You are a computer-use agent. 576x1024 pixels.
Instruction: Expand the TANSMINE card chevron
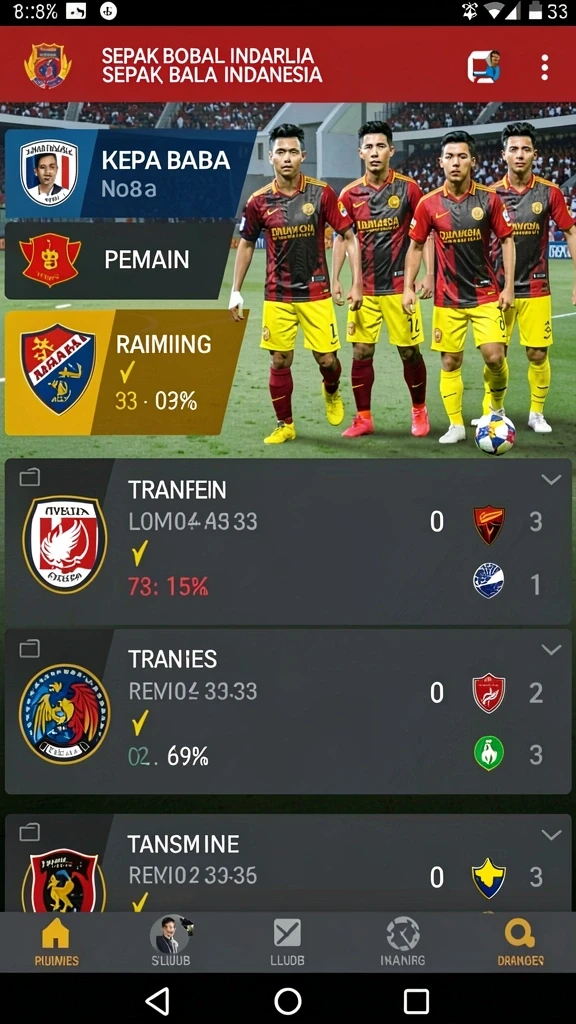(551, 835)
